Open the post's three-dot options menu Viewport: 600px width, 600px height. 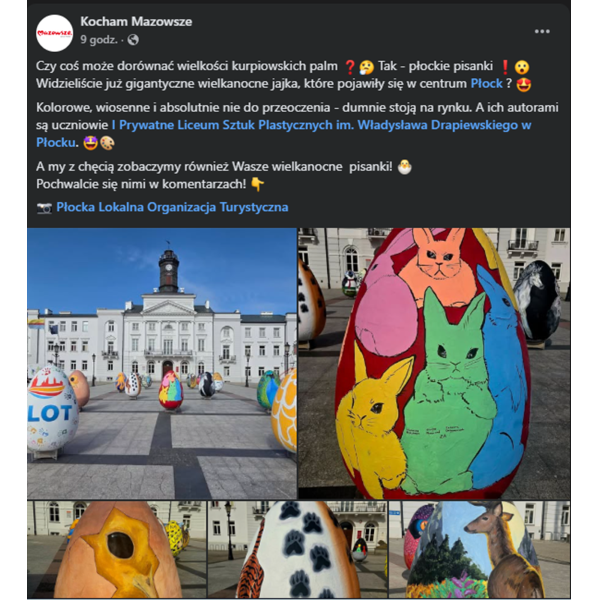tap(542, 31)
